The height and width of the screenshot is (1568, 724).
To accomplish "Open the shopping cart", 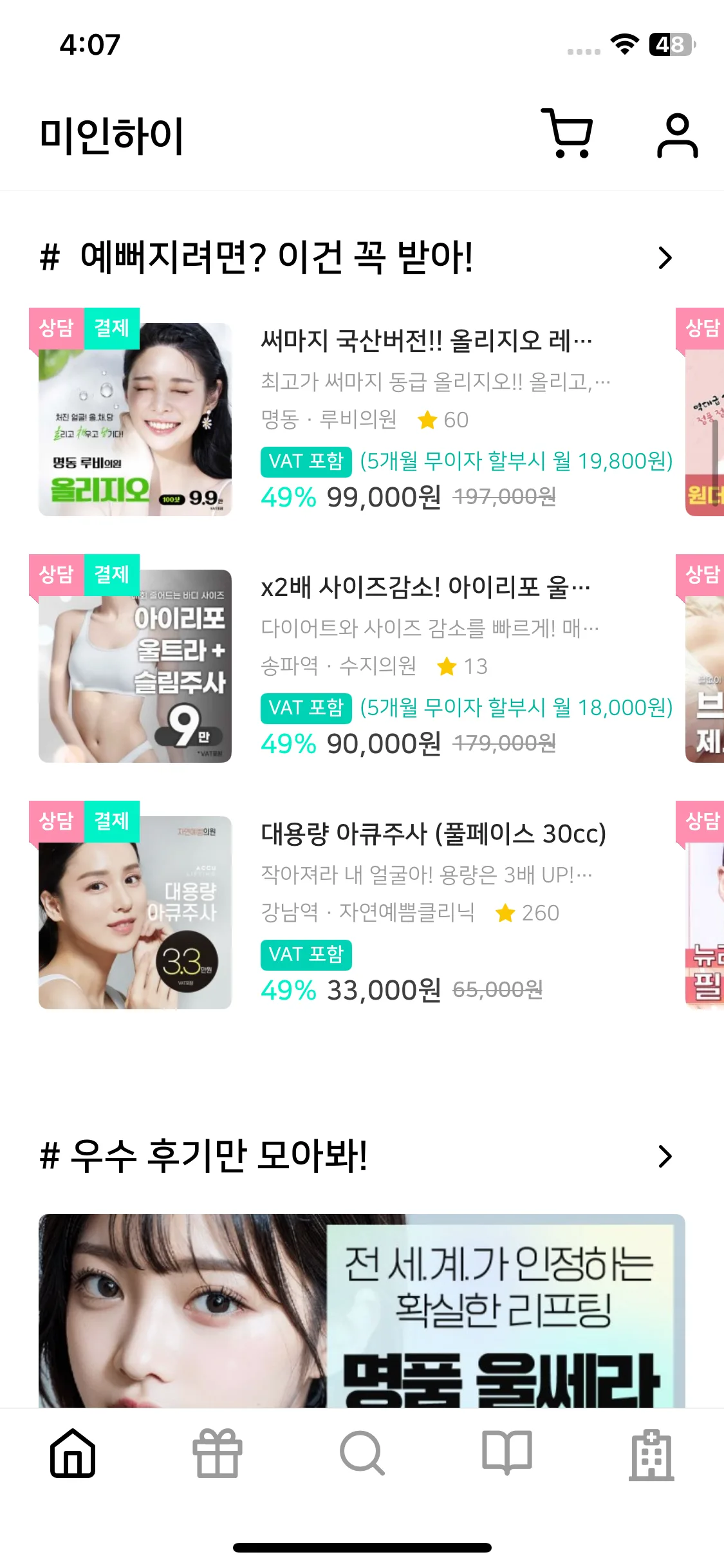I will pos(567,133).
